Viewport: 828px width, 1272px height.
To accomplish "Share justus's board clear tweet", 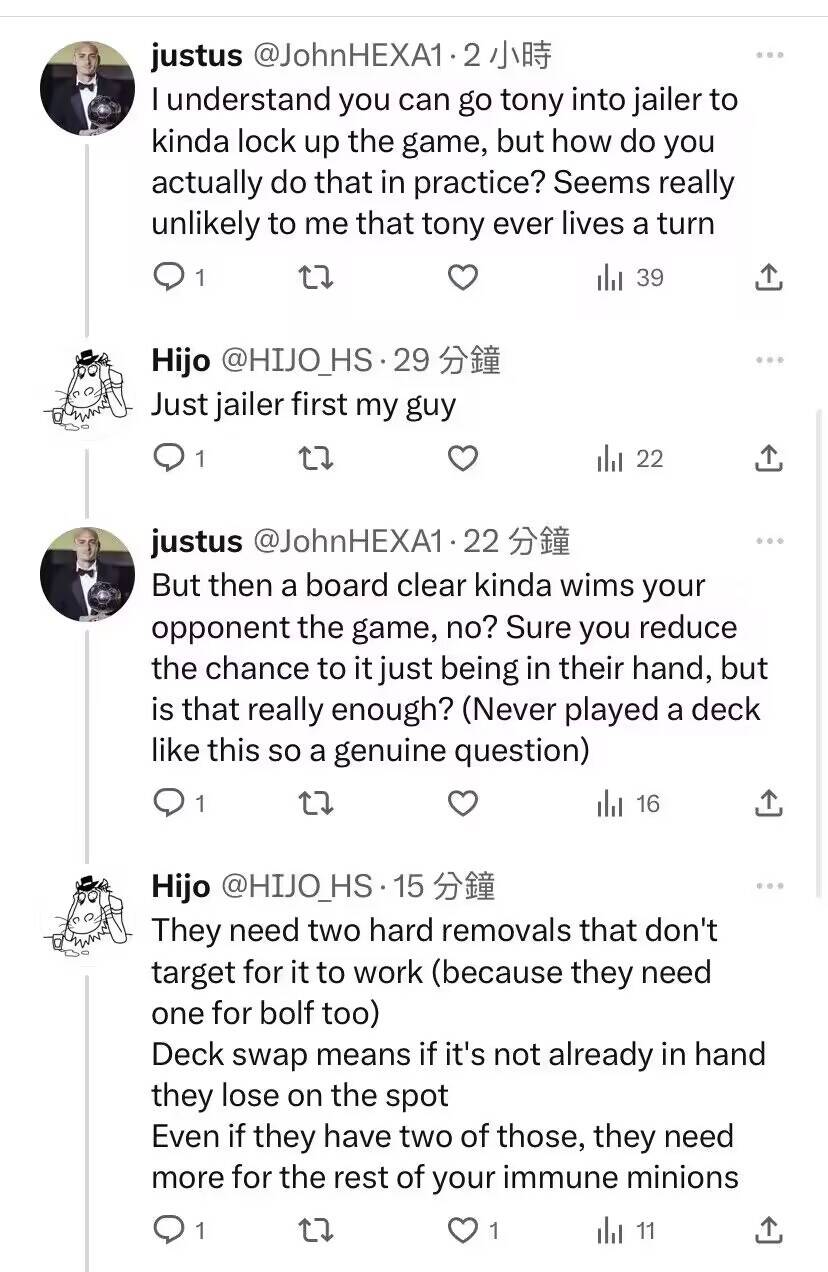I will (x=768, y=803).
